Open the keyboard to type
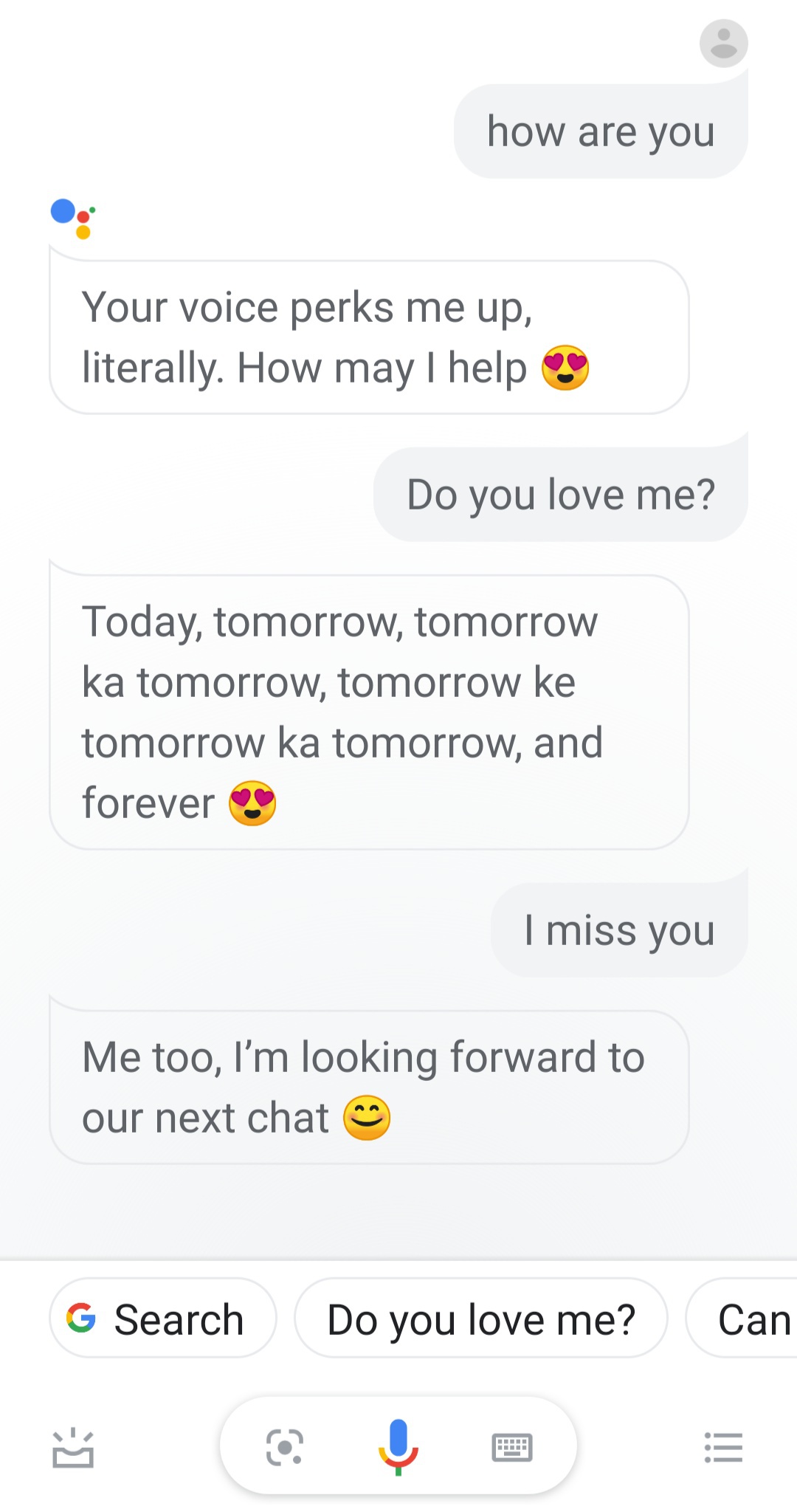797x1512 pixels. tap(511, 1447)
